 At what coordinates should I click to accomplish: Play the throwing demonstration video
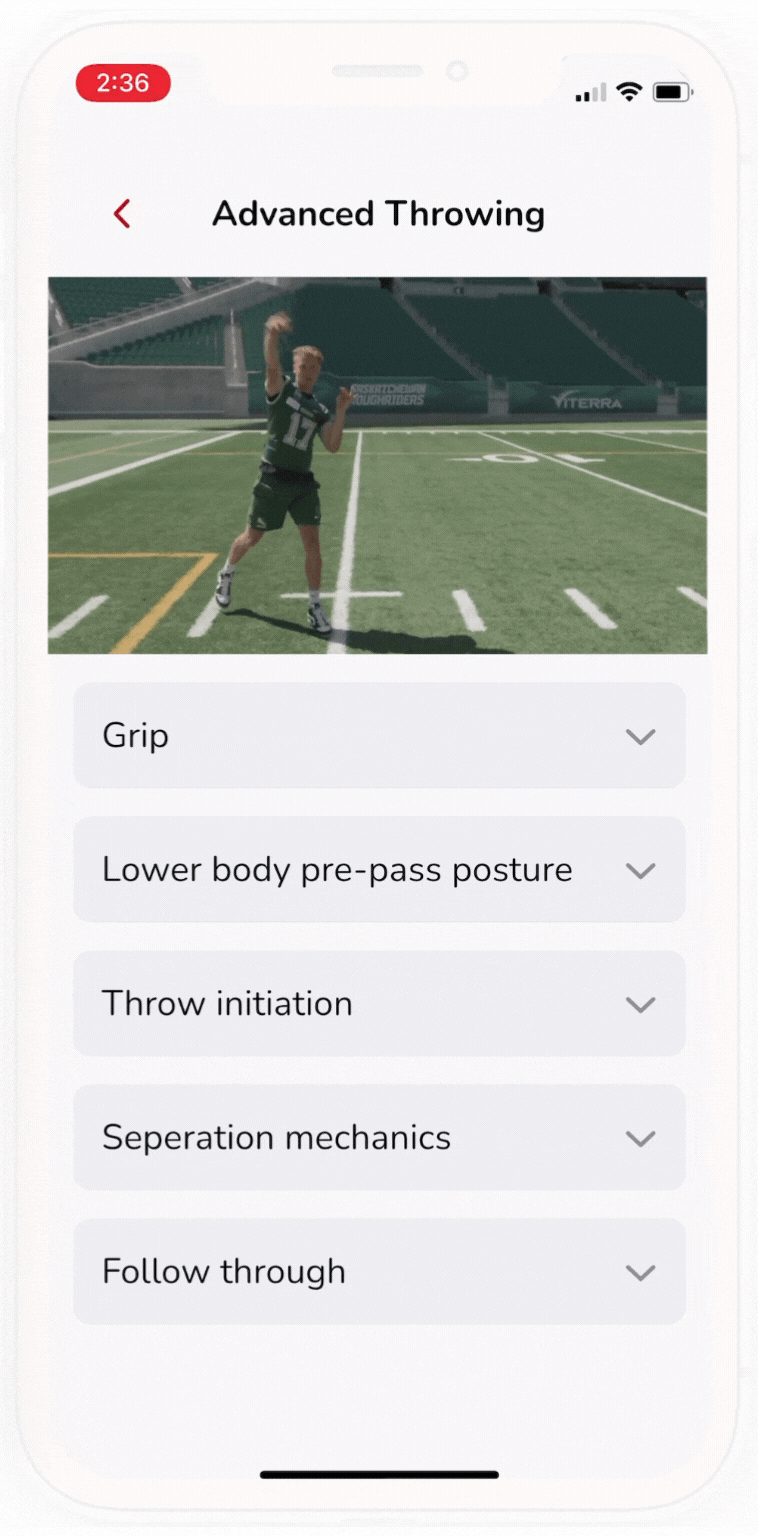point(378,465)
